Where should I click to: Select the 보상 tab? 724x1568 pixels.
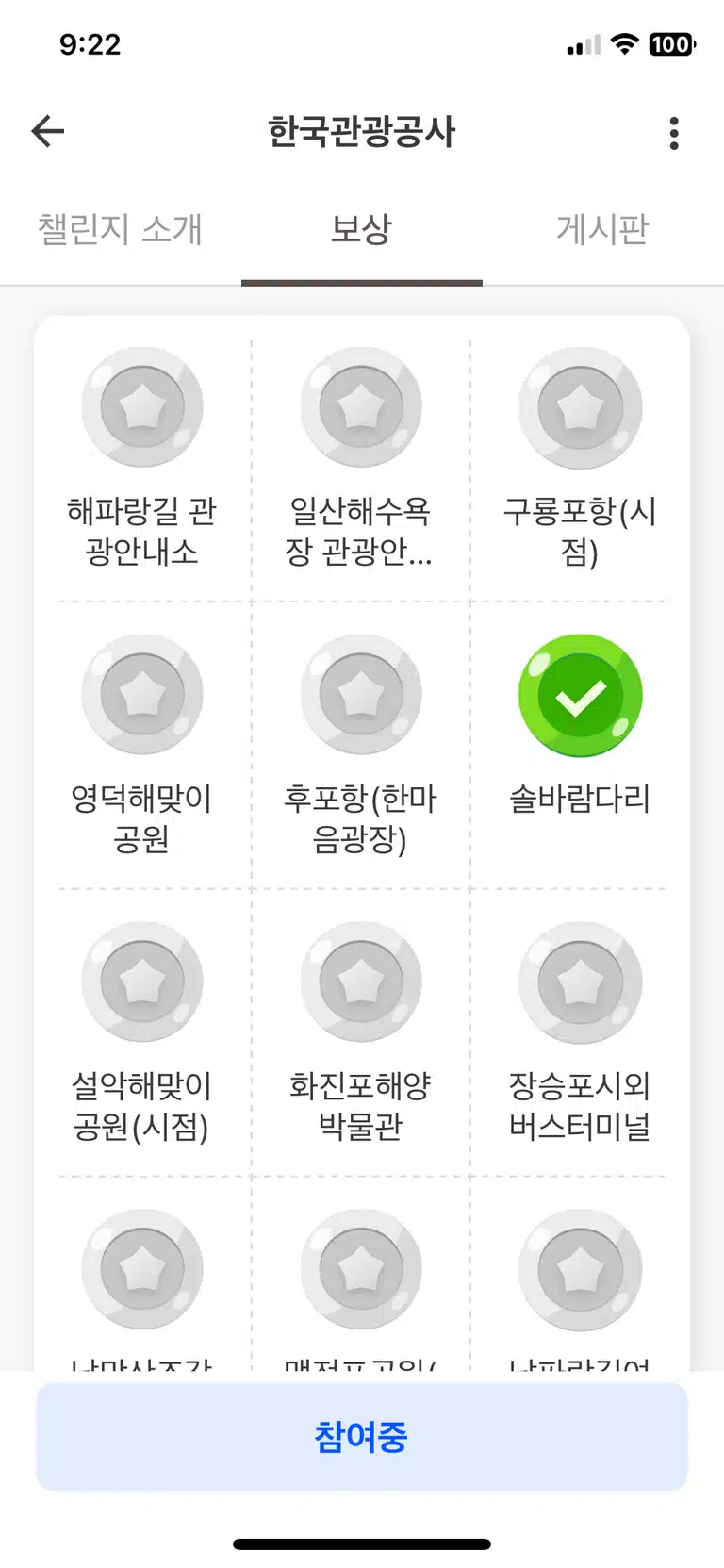coord(361,229)
